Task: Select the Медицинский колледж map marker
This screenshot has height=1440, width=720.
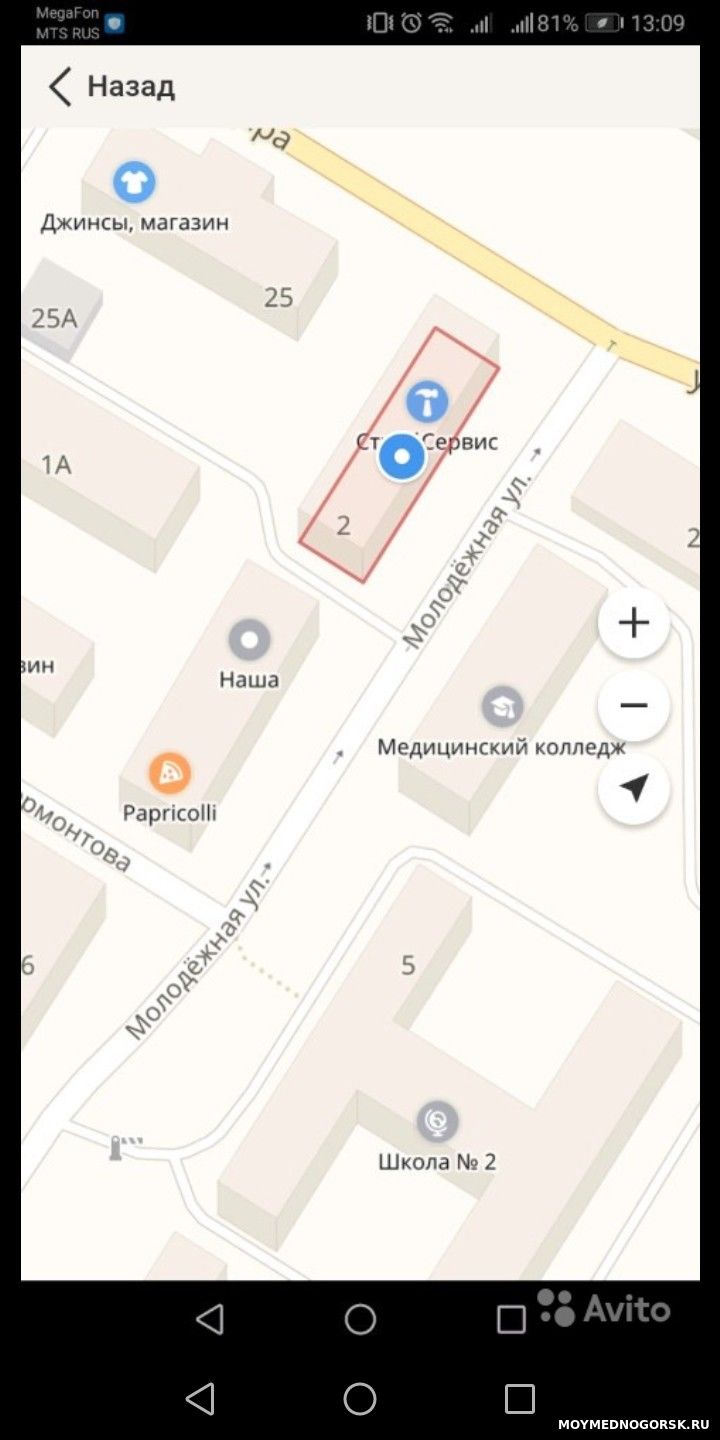Action: 503,706
